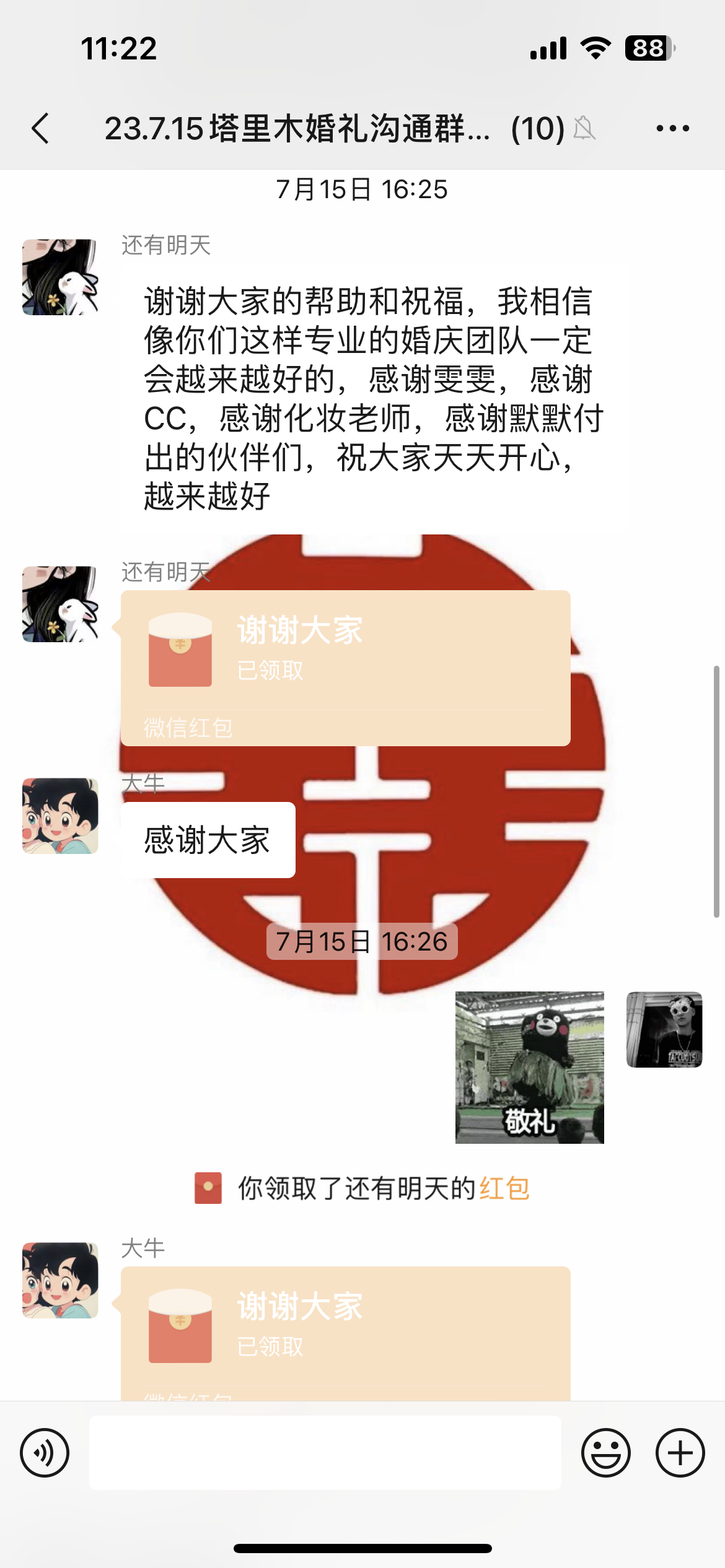Open 大牛's avatar beside 感谢大家

pyautogui.click(x=60, y=816)
